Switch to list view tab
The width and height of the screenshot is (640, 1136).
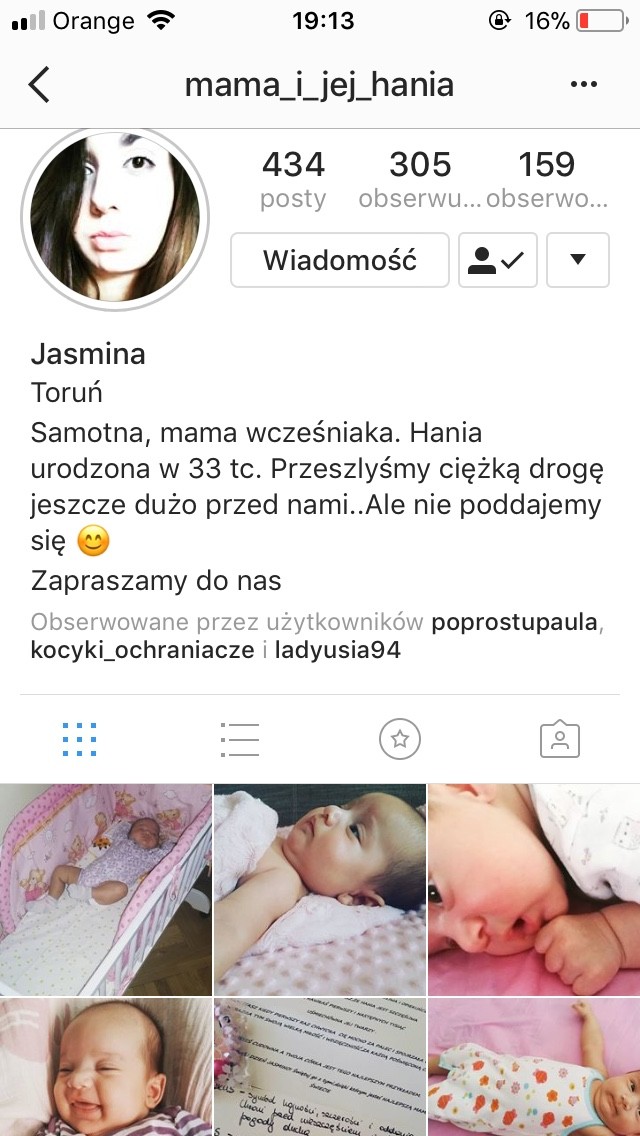[240, 740]
